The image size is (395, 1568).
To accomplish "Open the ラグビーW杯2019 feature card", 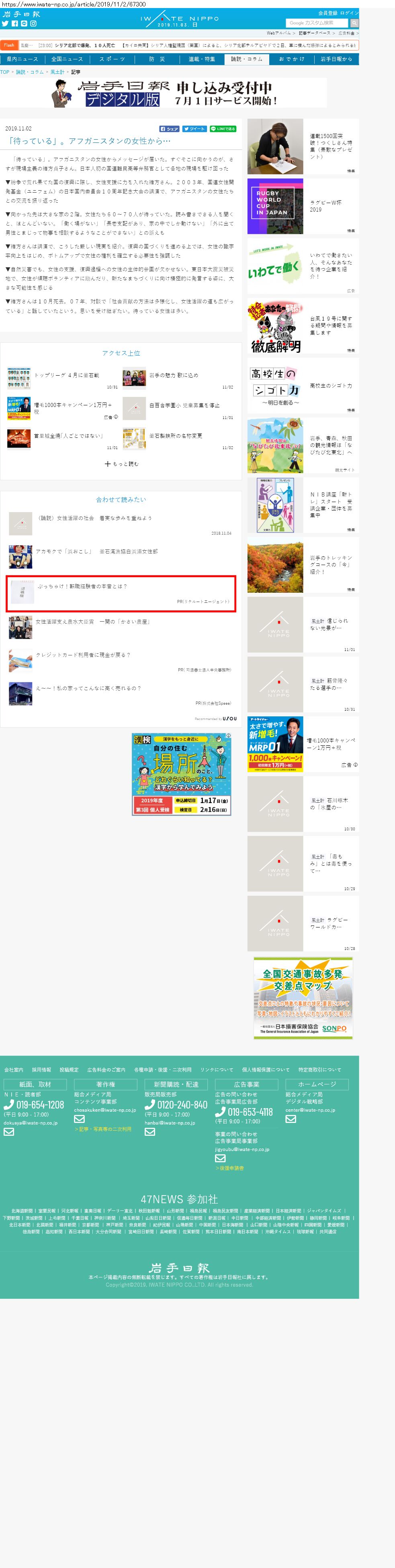I will coord(302,206).
